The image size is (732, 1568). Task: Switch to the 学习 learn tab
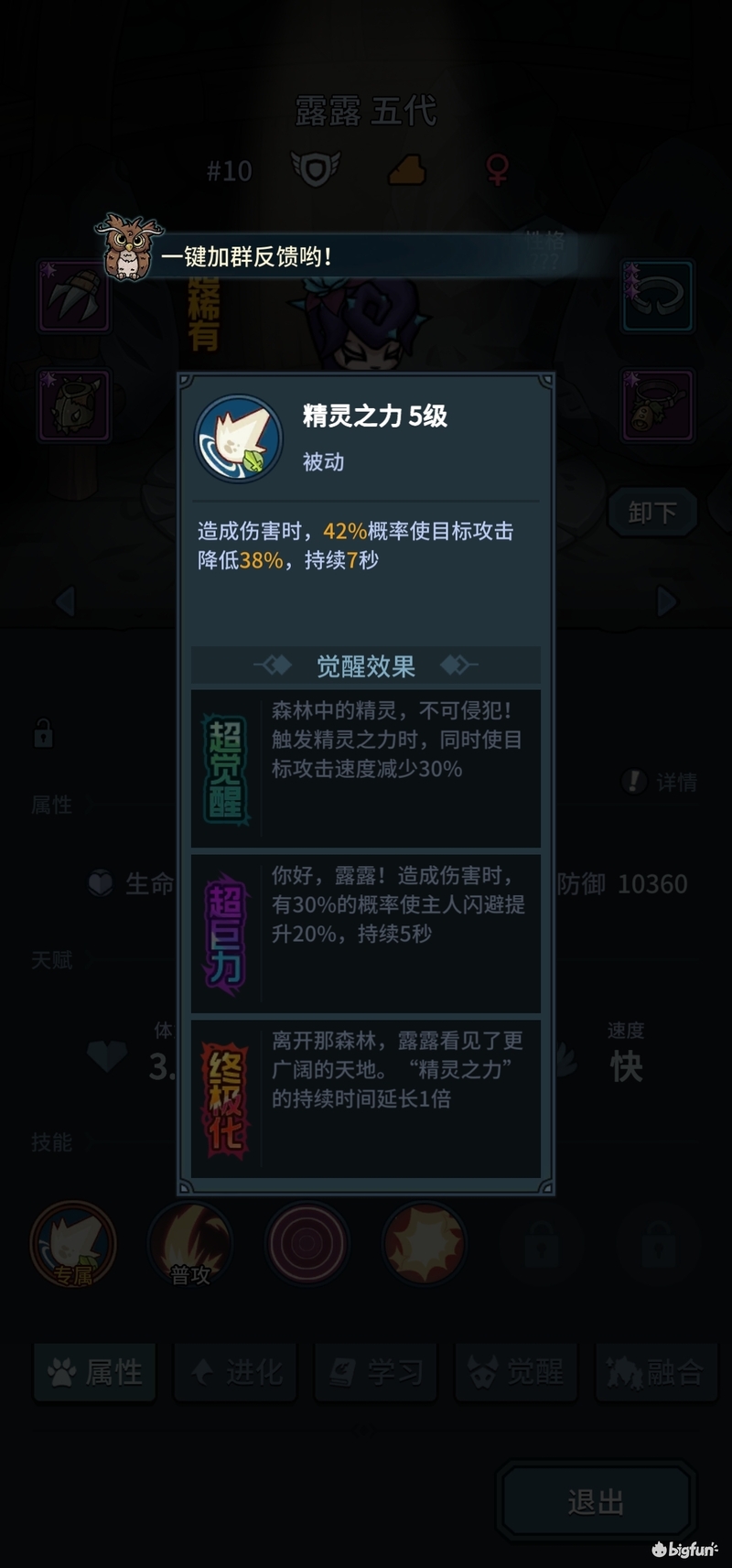(x=376, y=1372)
